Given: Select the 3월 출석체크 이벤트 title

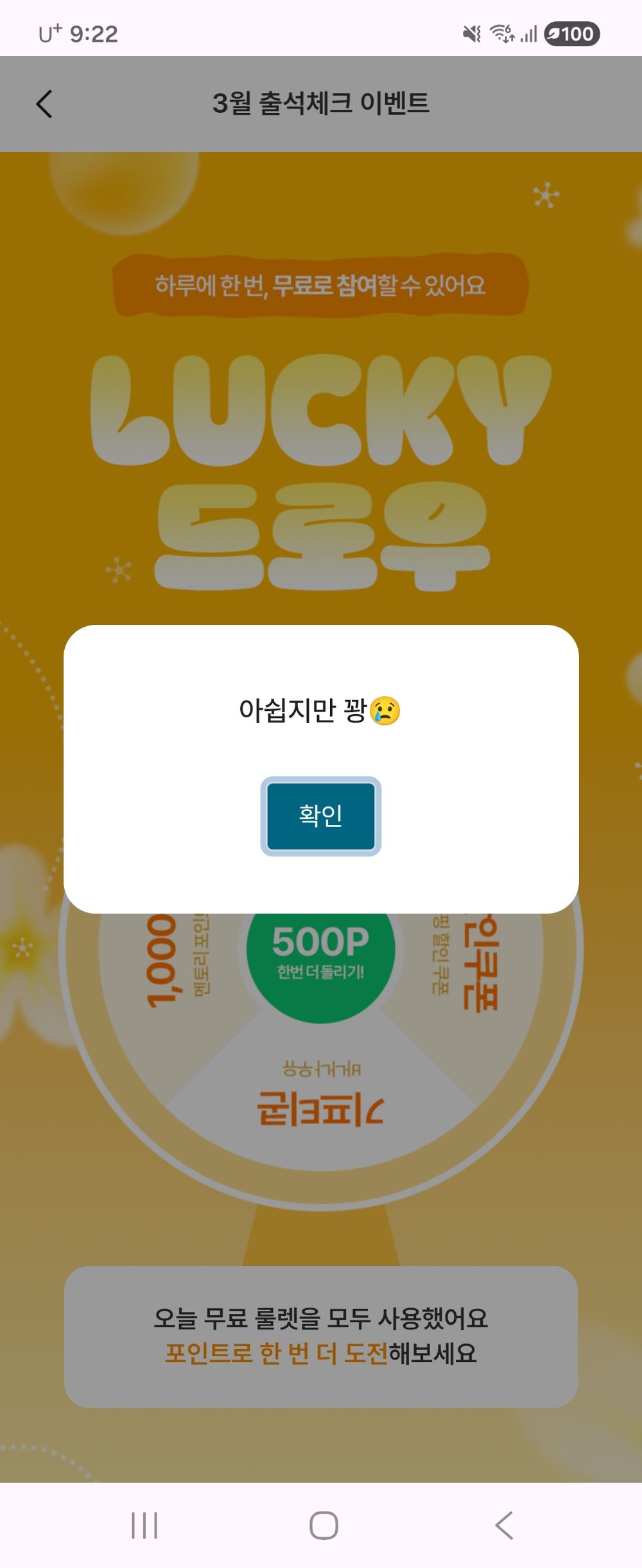Looking at the screenshot, I should click(x=321, y=103).
